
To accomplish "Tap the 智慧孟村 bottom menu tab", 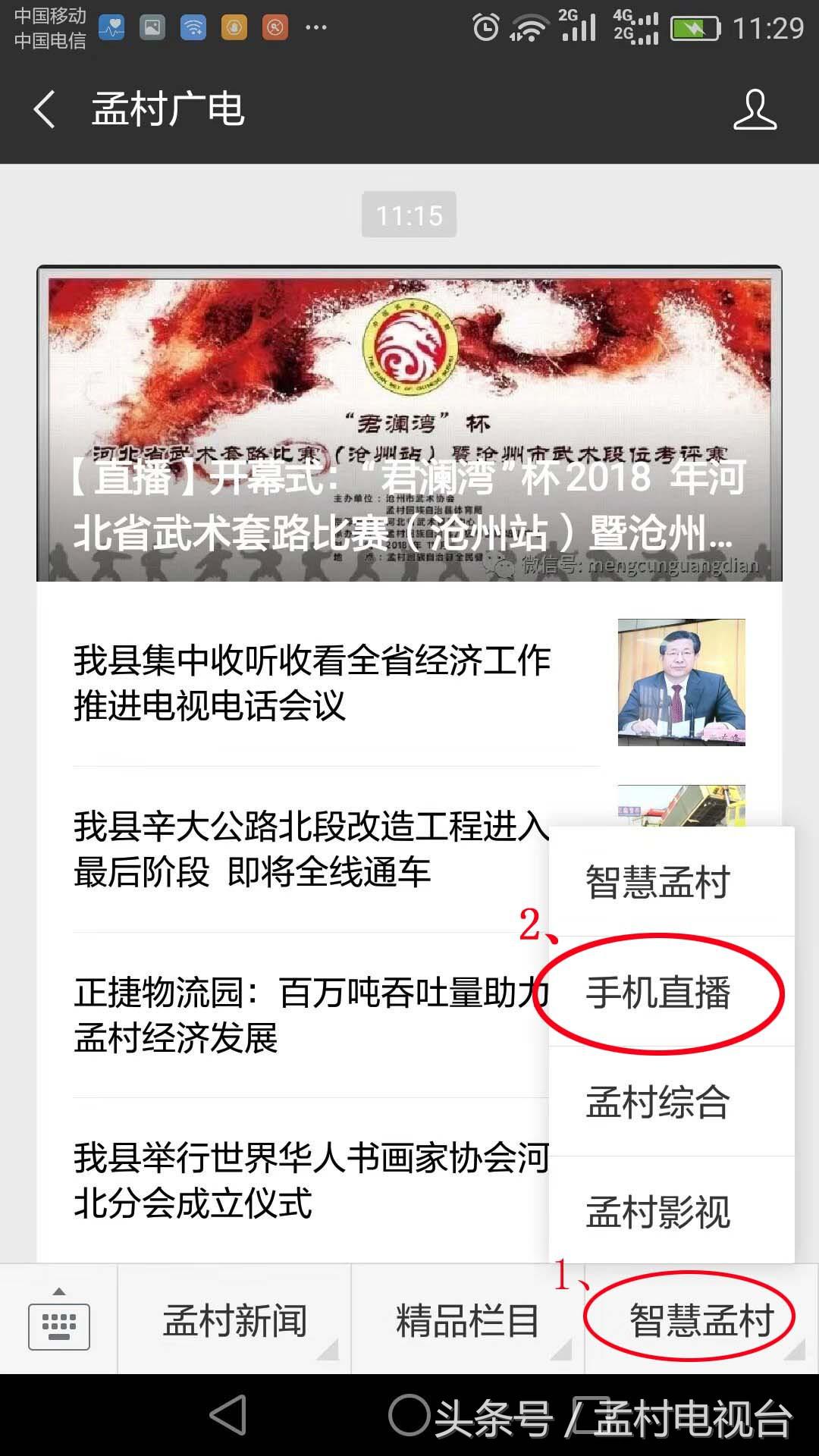I will point(701,1321).
